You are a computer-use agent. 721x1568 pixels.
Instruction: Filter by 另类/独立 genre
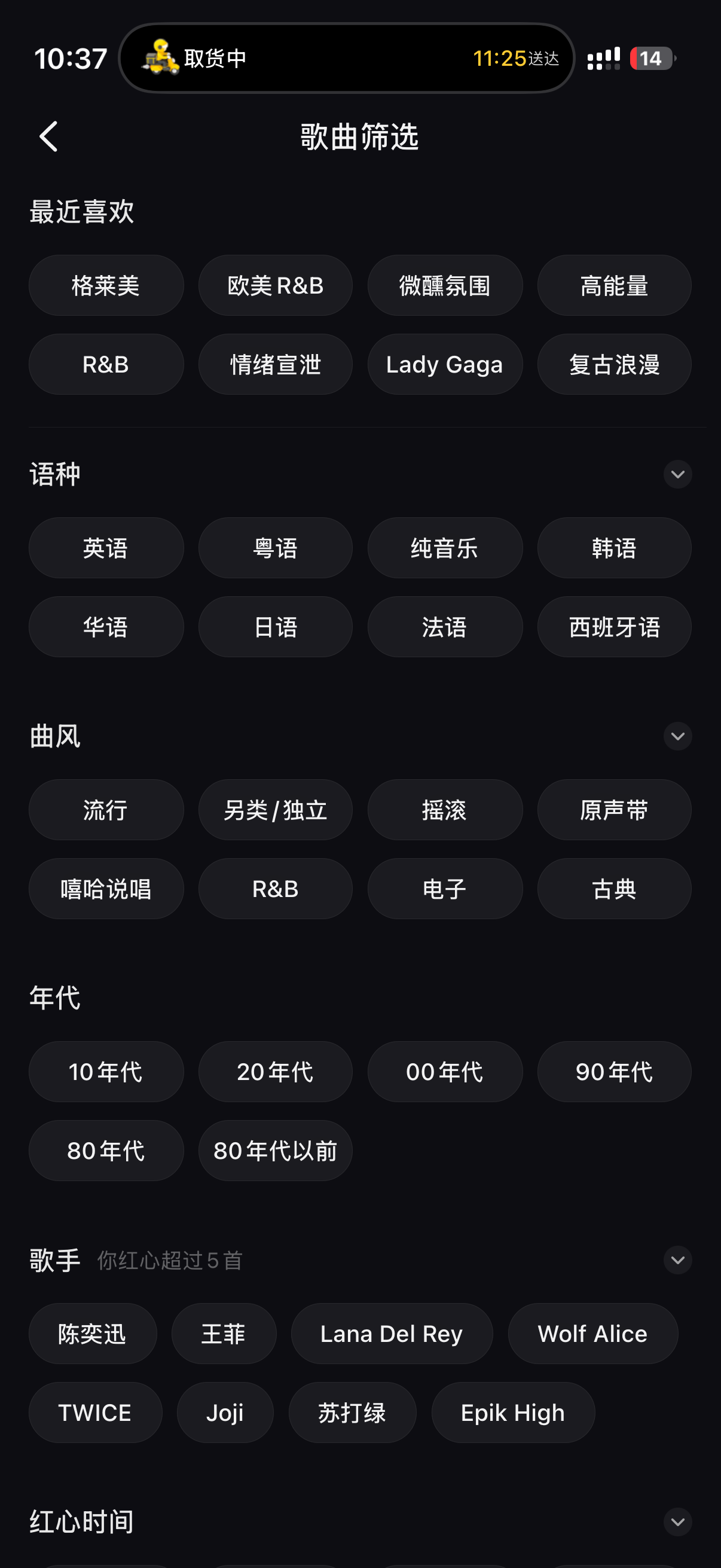point(275,810)
